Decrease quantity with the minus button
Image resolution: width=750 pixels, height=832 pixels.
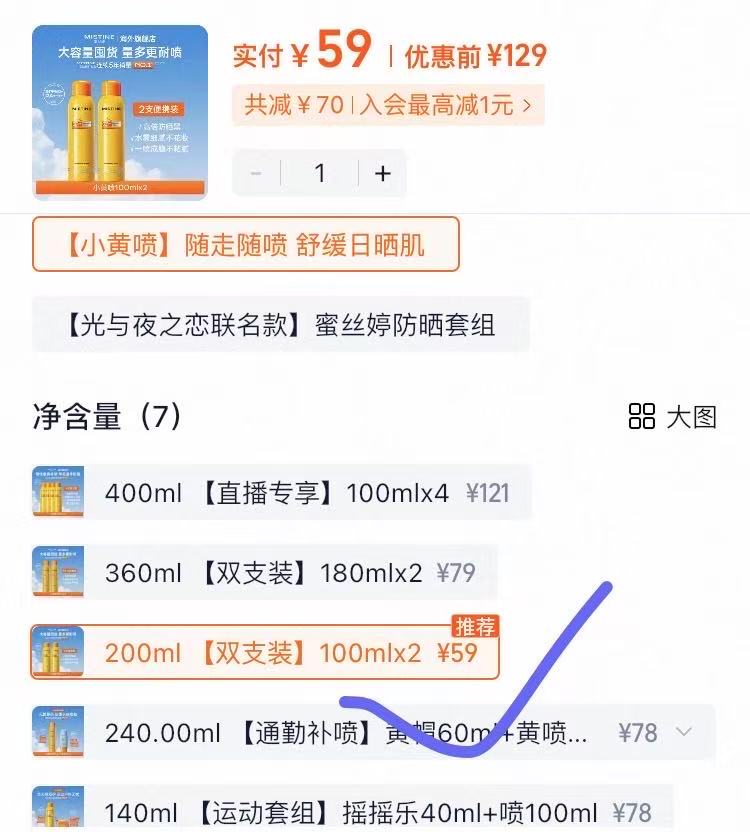pyautogui.click(x=256, y=173)
